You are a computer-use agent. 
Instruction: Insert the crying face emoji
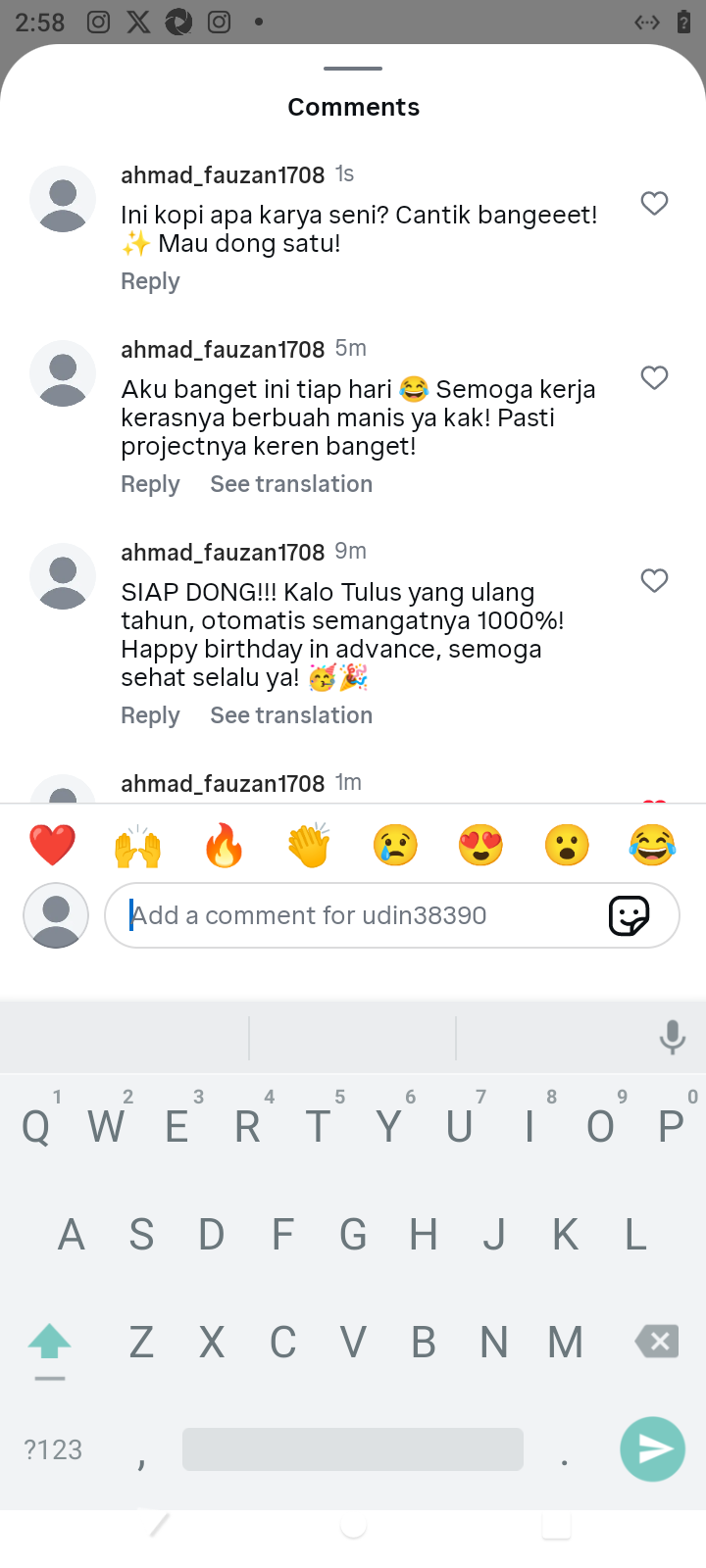pos(395,845)
